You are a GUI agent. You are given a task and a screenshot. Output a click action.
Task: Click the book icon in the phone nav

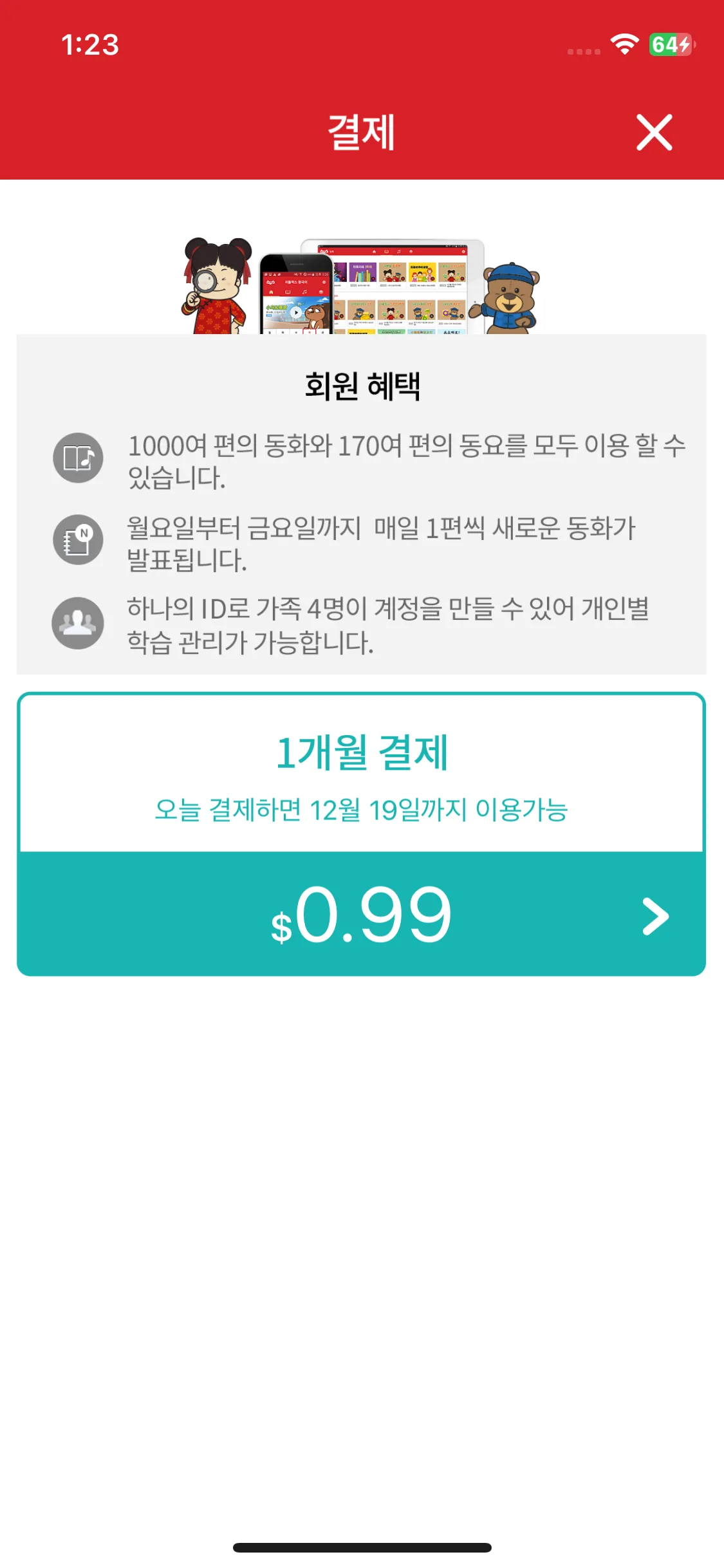tap(288, 292)
